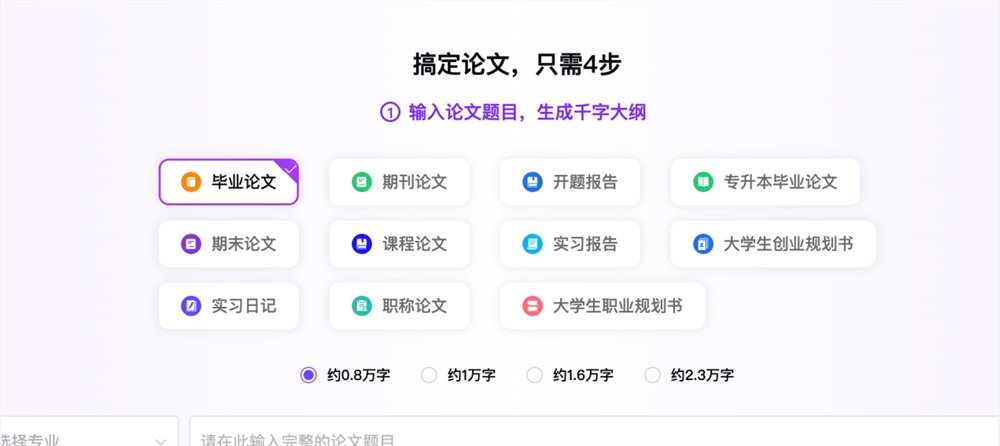The width and height of the screenshot is (1000, 446).
Task: Tap the paper title input field
Action: (x=590, y=436)
